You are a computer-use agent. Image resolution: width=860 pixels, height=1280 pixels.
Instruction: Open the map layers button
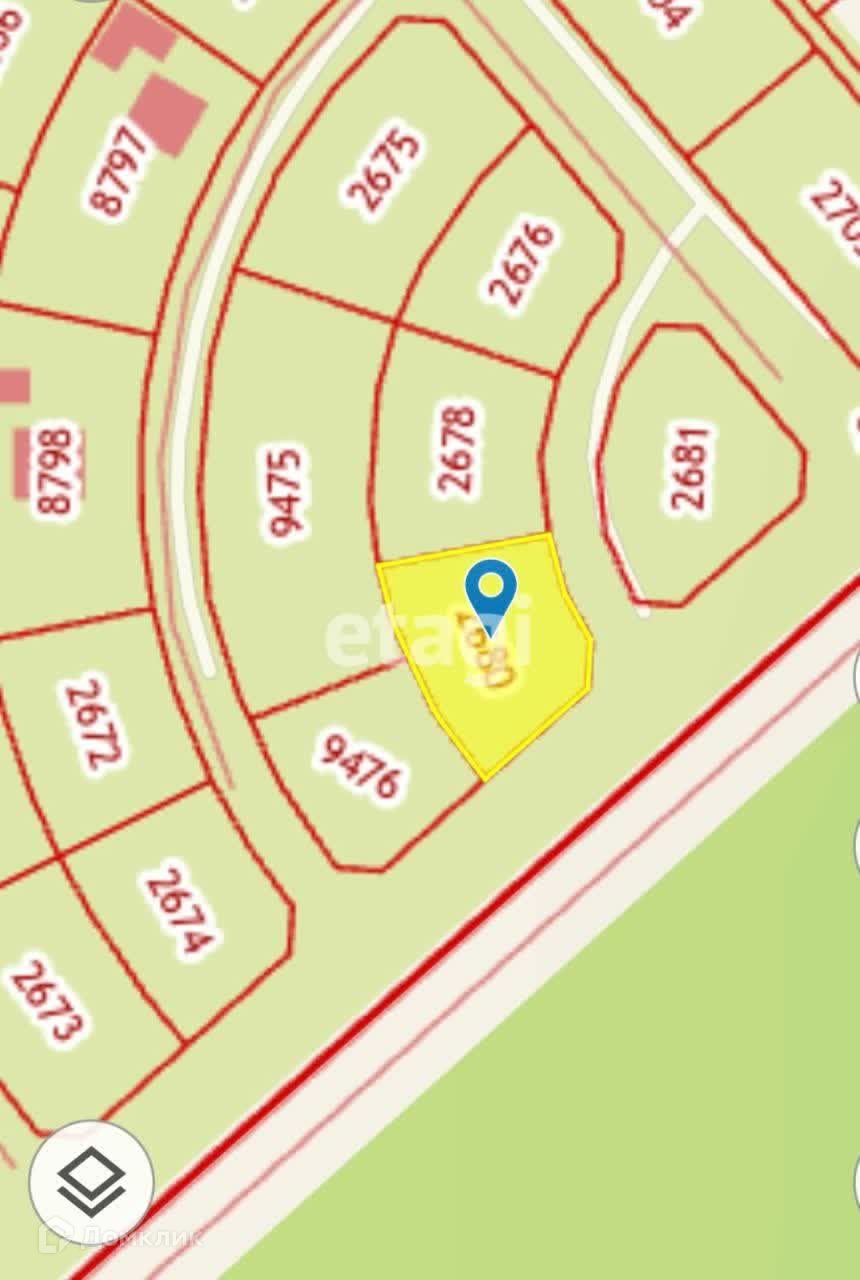point(91,1183)
